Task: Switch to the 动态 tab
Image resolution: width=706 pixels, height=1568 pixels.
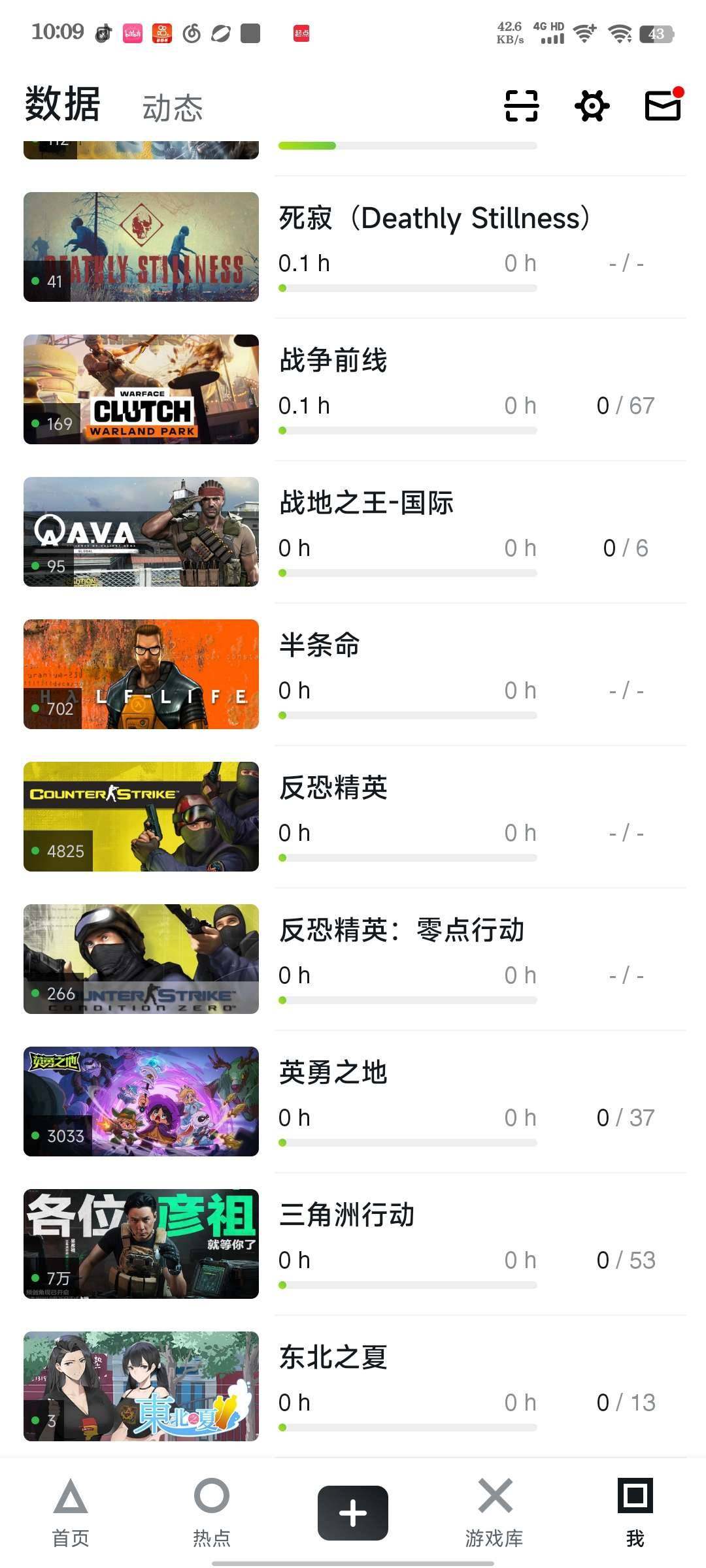Action: pyautogui.click(x=172, y=108)
